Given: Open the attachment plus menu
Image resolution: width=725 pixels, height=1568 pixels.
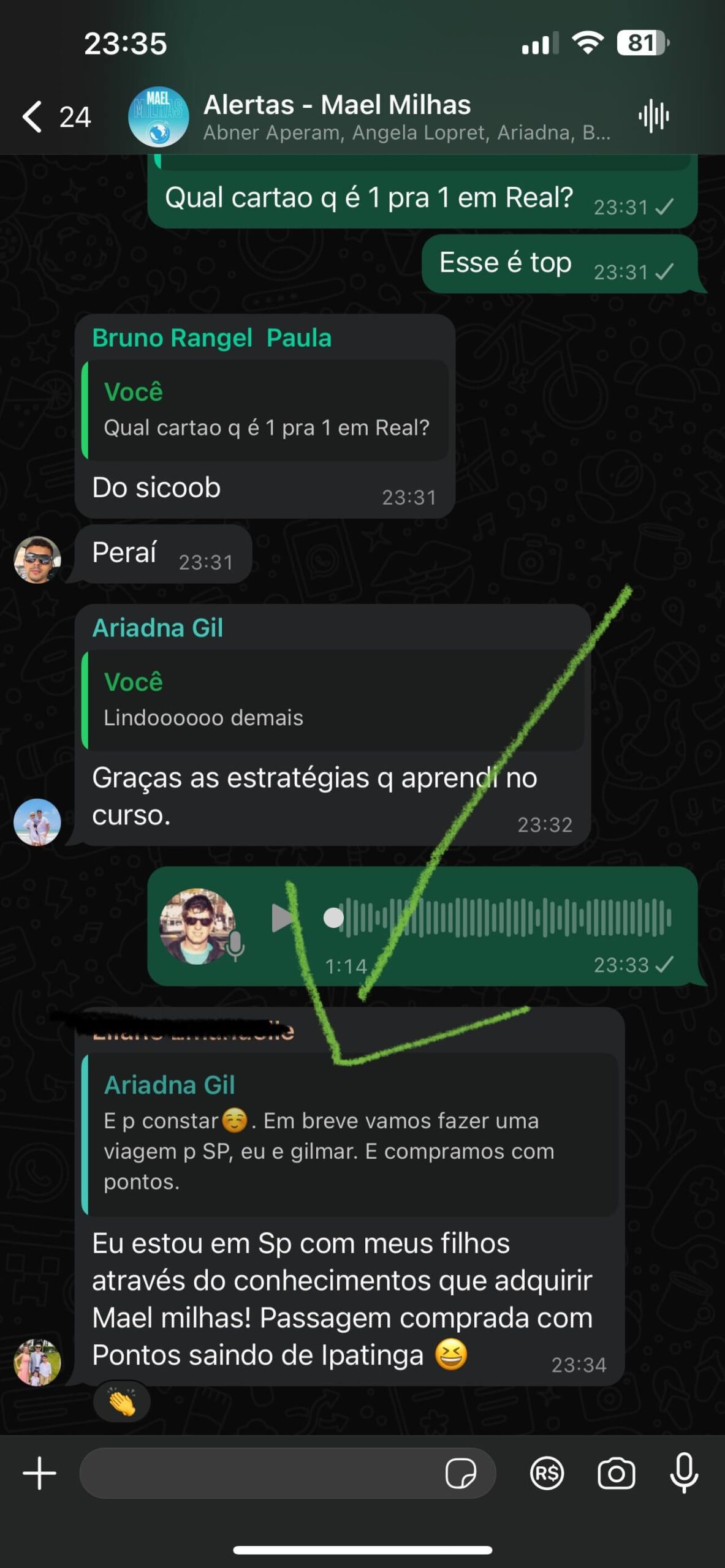Looking at the screenshot, I should click(40, 1473).
